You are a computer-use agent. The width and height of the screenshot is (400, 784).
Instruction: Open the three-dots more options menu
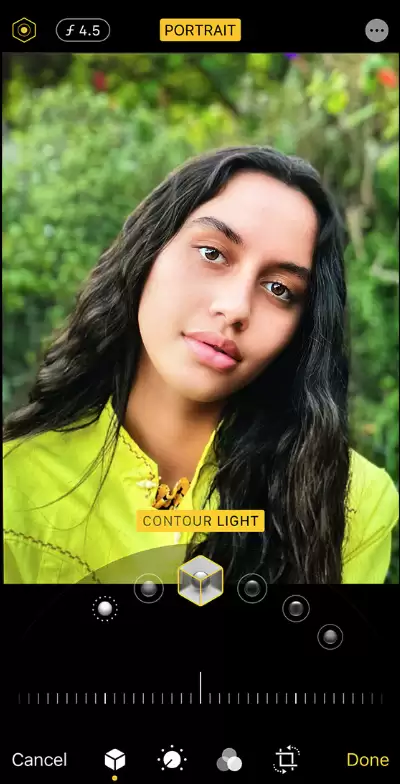pos(377,30)
